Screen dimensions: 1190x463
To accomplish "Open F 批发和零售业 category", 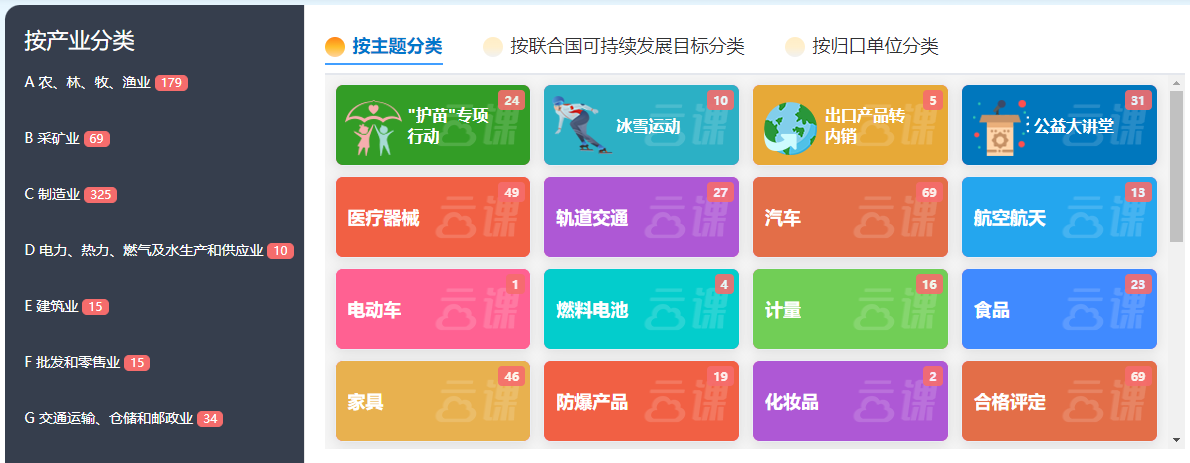I will click(72, 362).
